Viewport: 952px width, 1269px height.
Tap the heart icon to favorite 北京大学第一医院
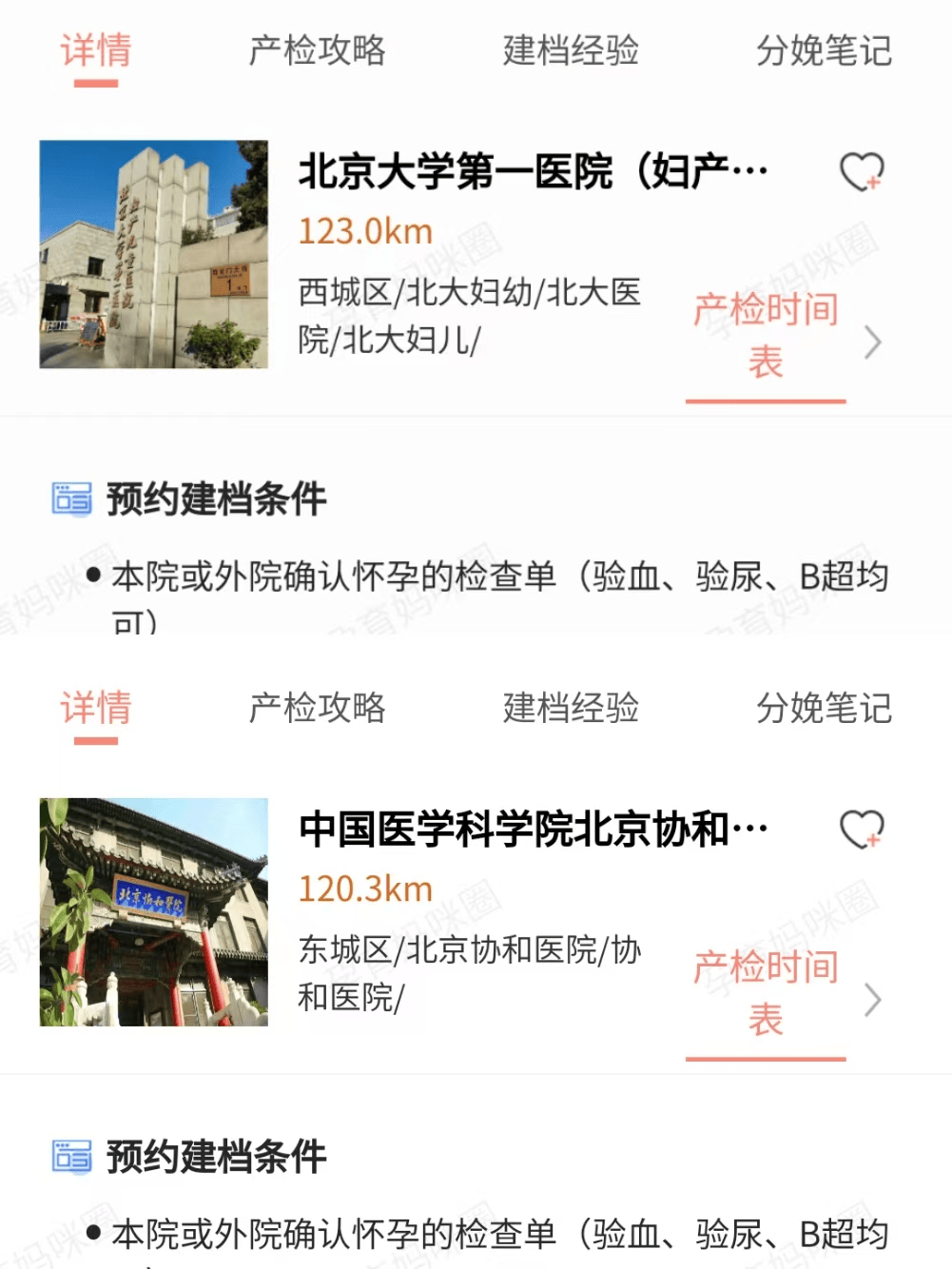click(x=862, y=173)
